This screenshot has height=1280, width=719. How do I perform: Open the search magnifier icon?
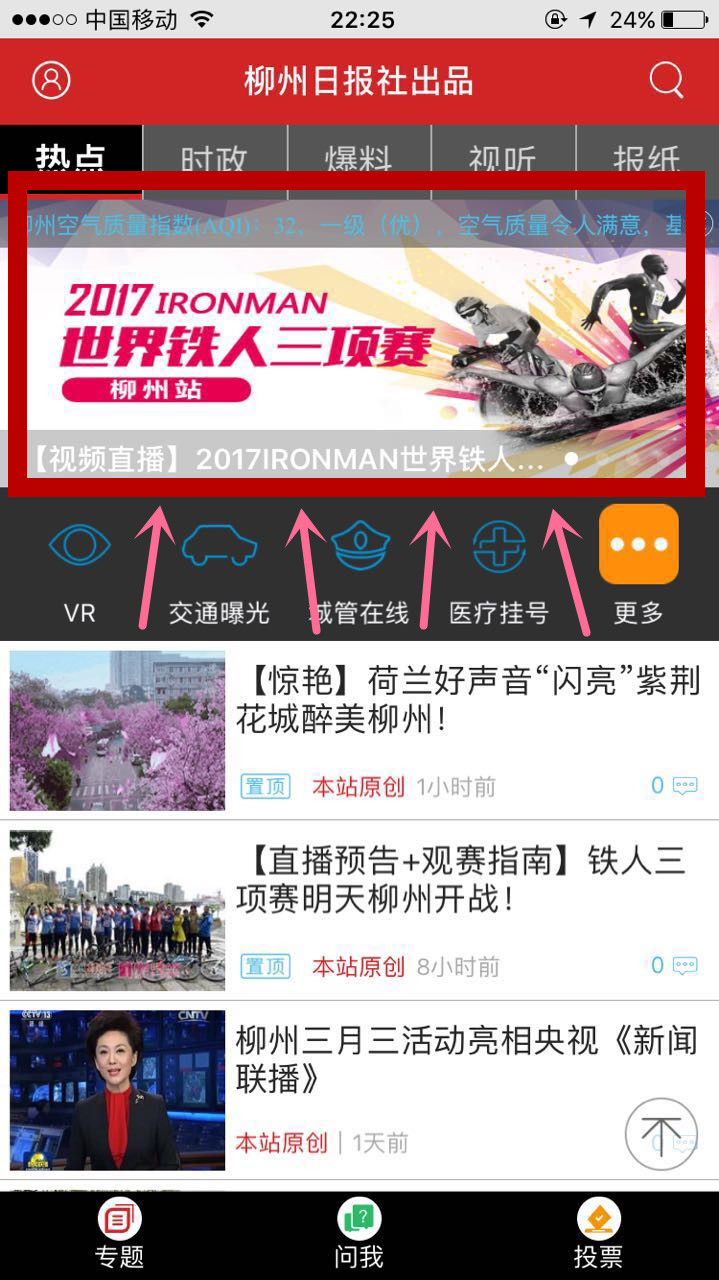[666, 80]
